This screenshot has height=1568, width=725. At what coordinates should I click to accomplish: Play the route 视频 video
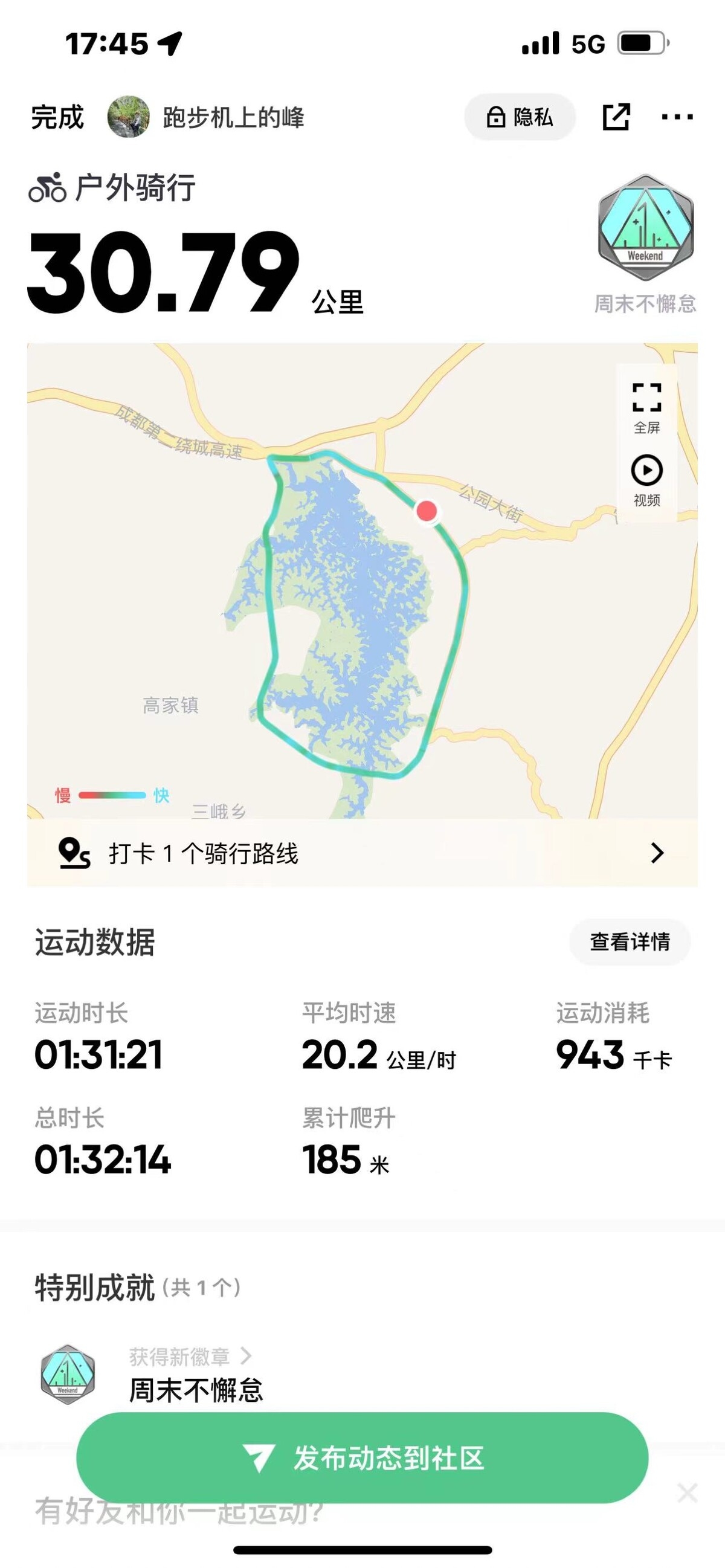pyautogui.click(x=646, y=480)
